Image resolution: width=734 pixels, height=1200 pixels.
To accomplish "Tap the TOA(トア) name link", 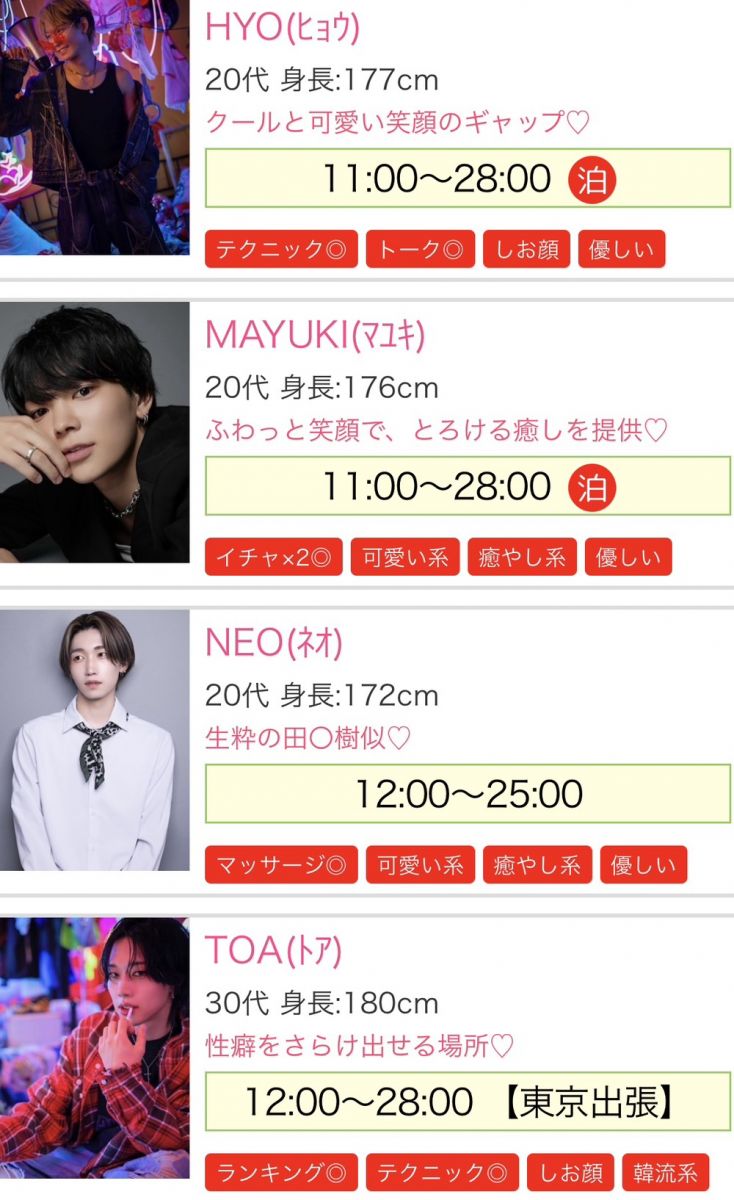I will click(x=273, y=951).
